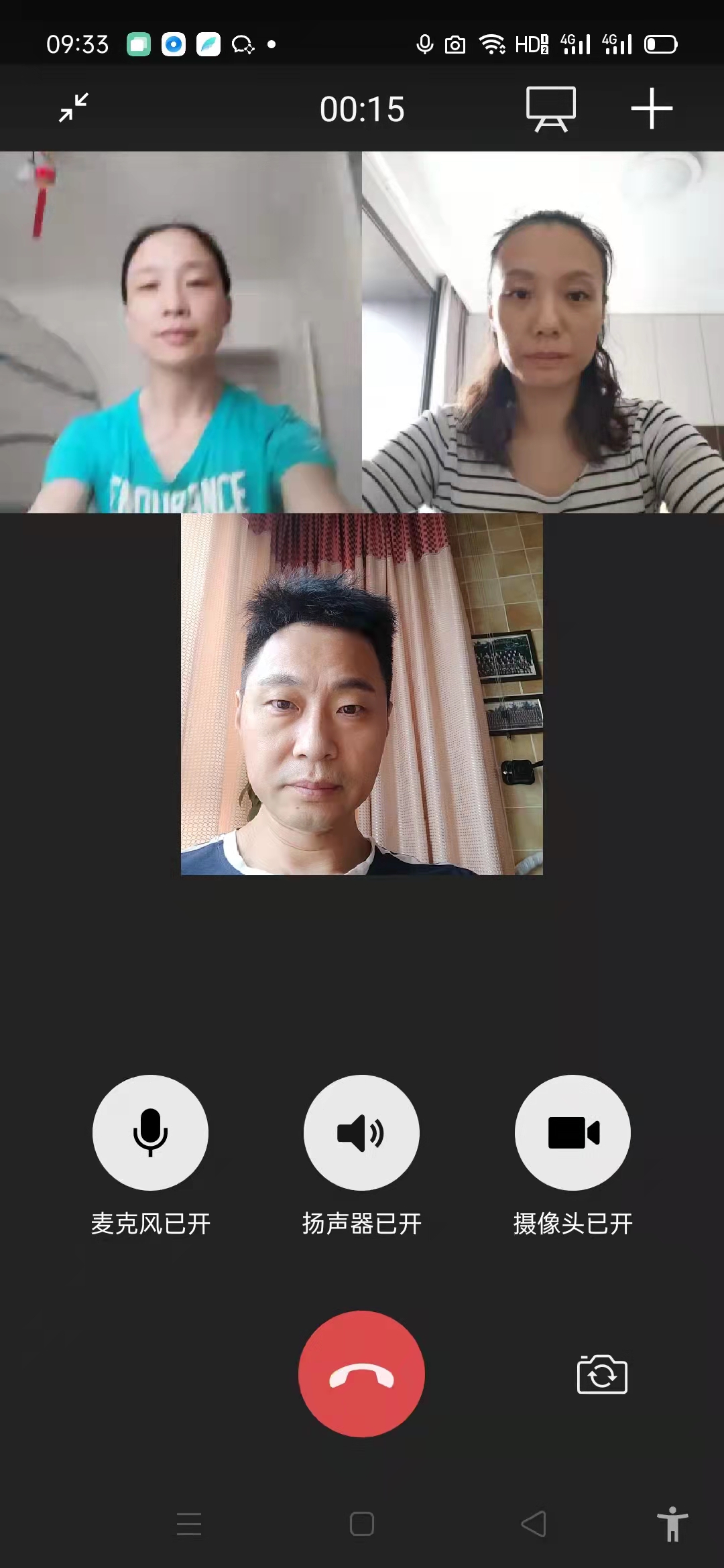The width and height of the screenshot is (724, 1568).
Task: Flip between front and rear camera
Action: (x=601, y=1374)
